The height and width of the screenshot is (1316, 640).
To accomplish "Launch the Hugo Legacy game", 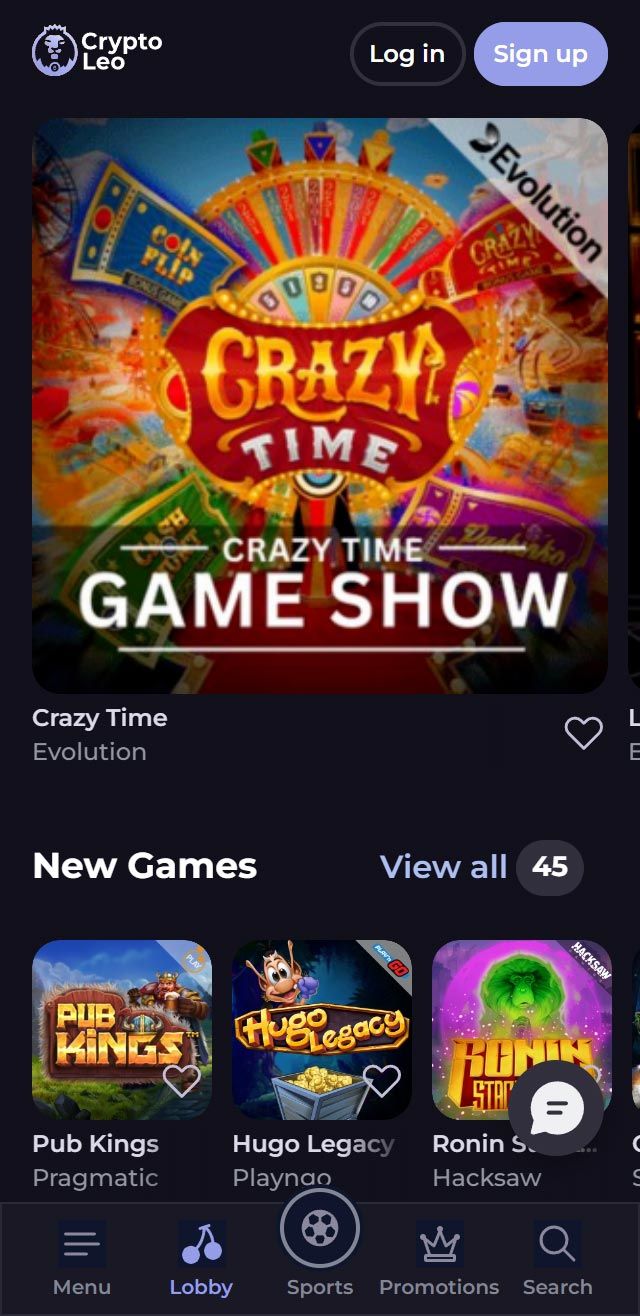I will [x=310, y=1020].
